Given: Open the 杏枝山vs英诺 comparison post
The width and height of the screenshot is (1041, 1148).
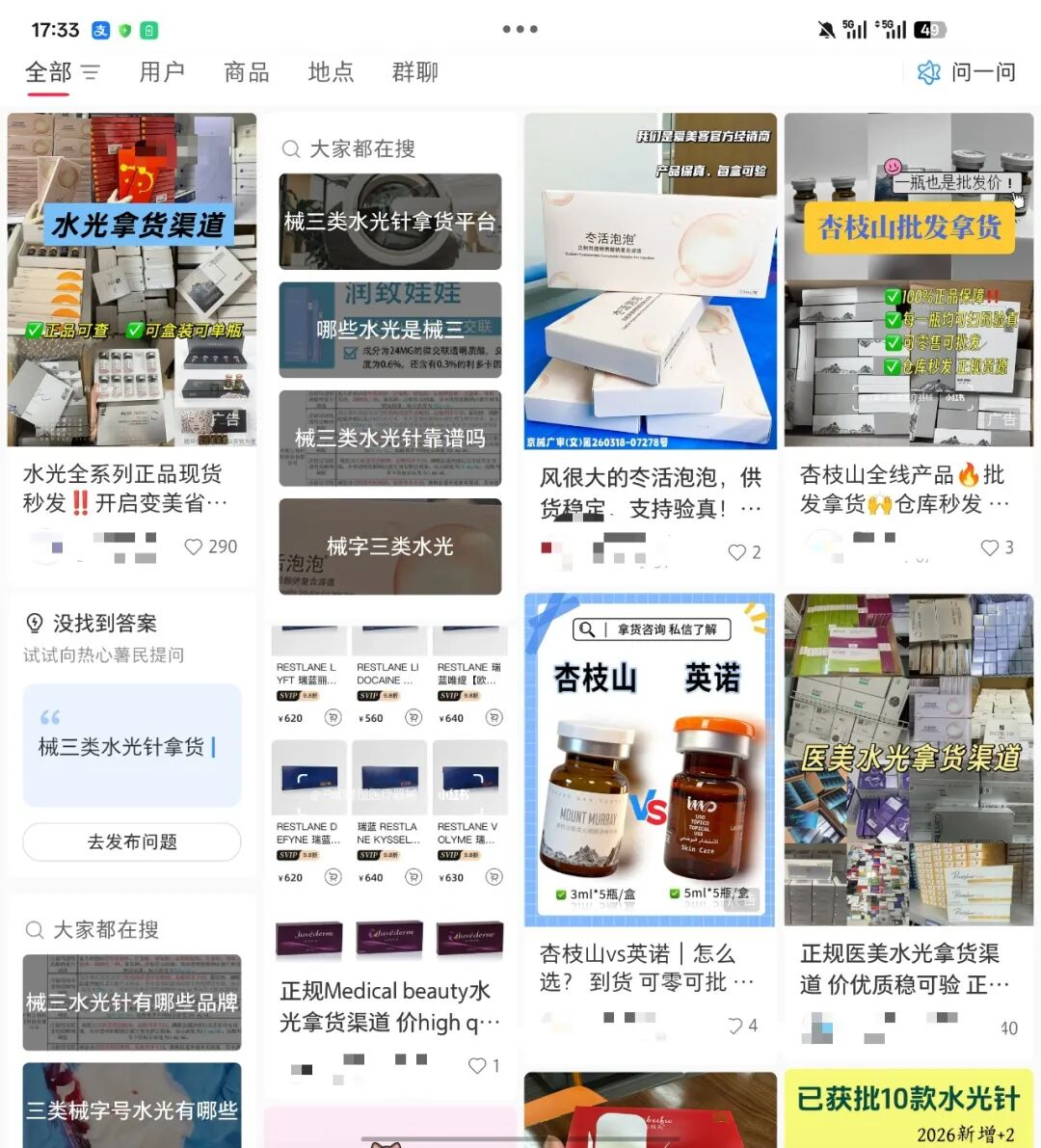Looking at the screenshot, I should click(x=650, y=760).
